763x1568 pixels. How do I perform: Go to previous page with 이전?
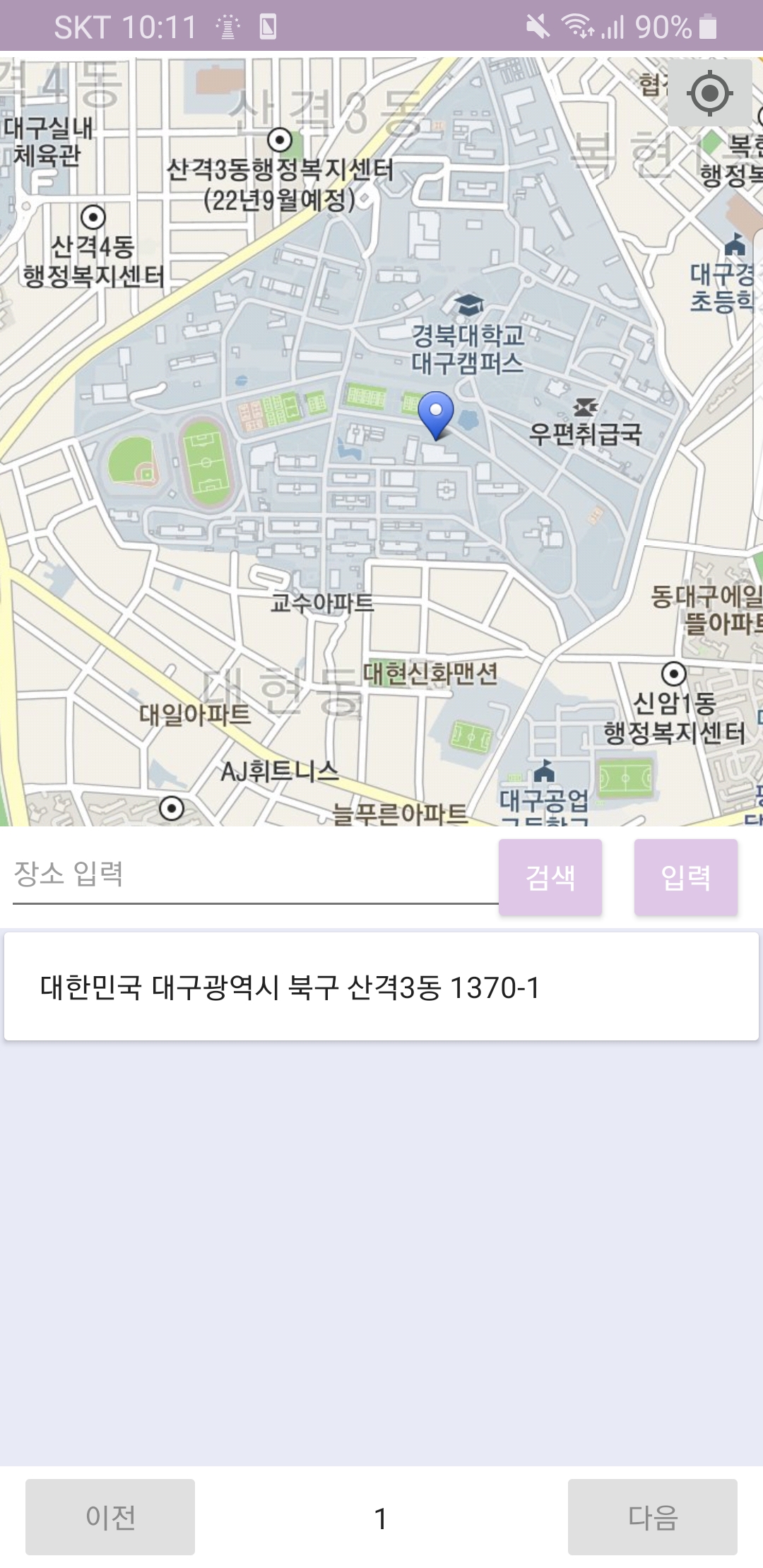click(x=110, y=1516)
